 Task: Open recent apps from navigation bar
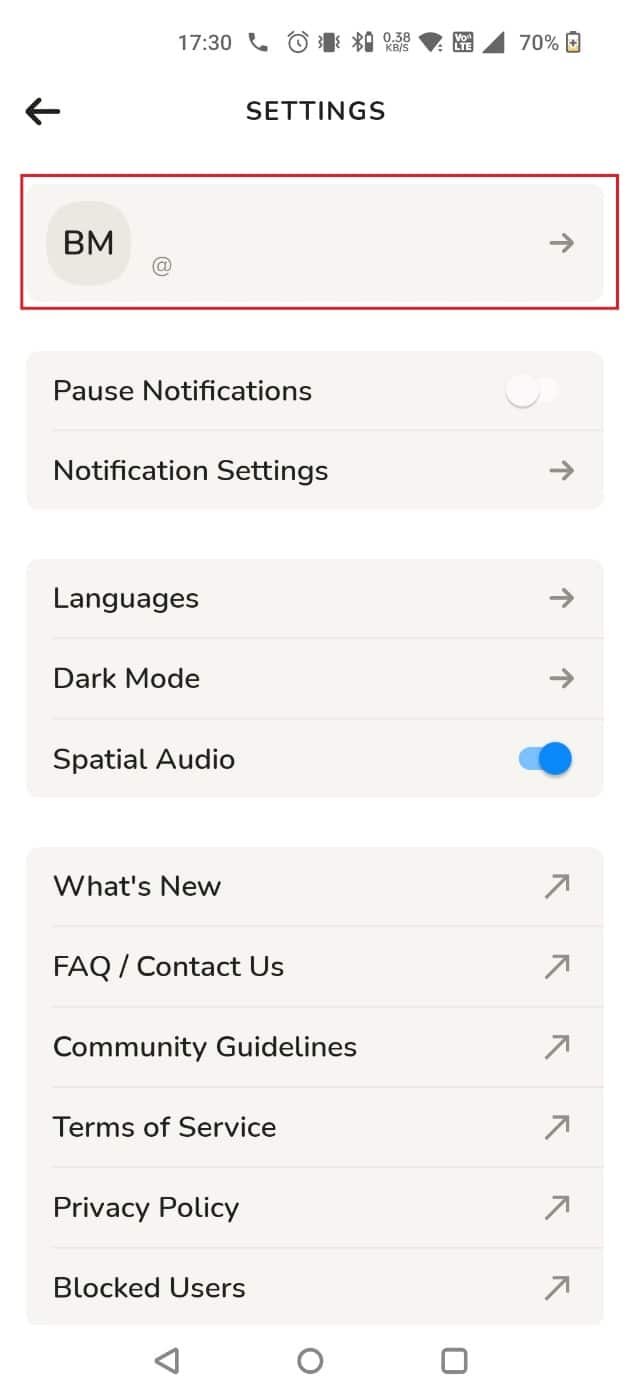click(x=454, y=1361)
